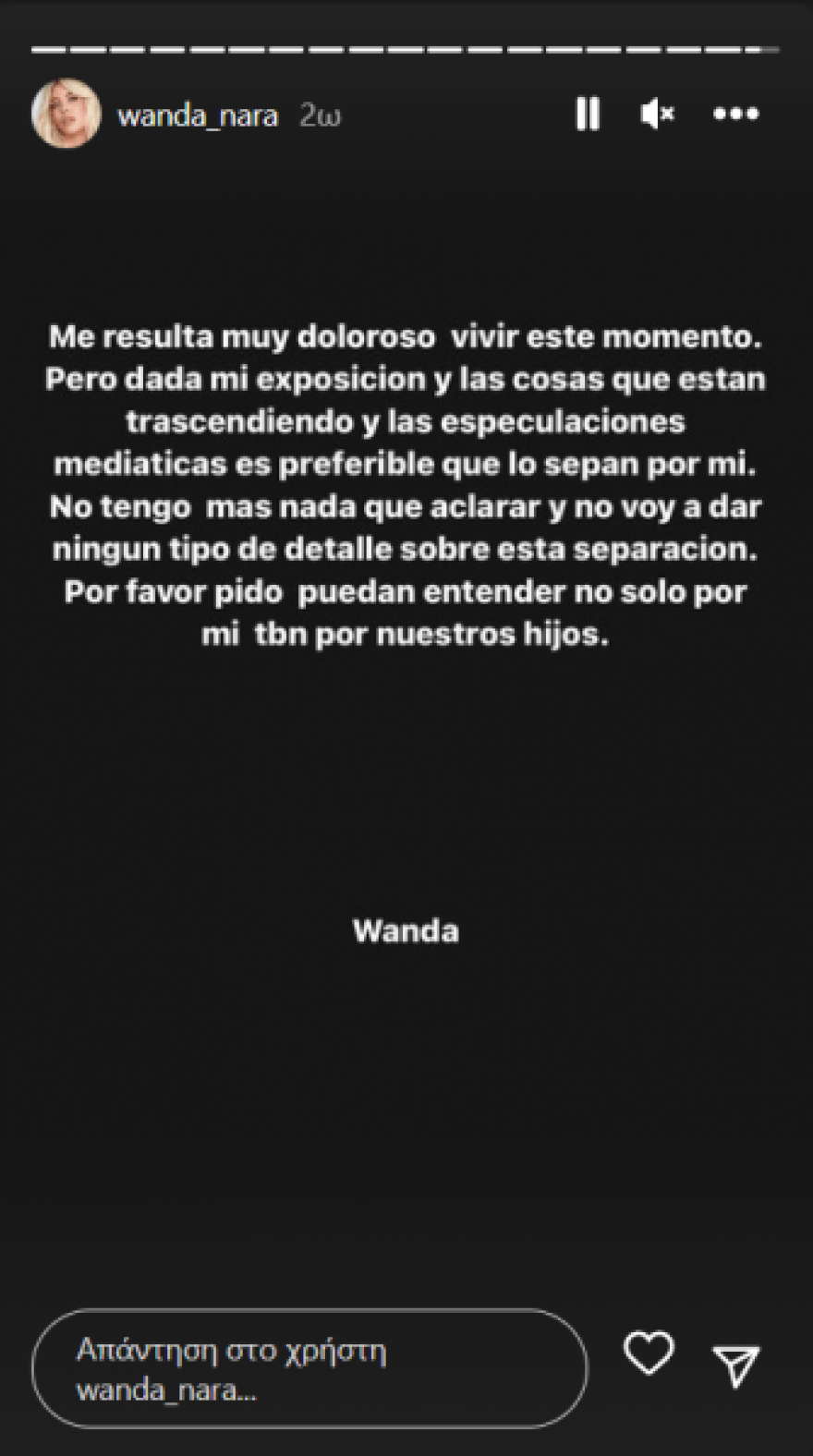
Task: Share the story via paper plane icon
Action: tap(736, 1365)
